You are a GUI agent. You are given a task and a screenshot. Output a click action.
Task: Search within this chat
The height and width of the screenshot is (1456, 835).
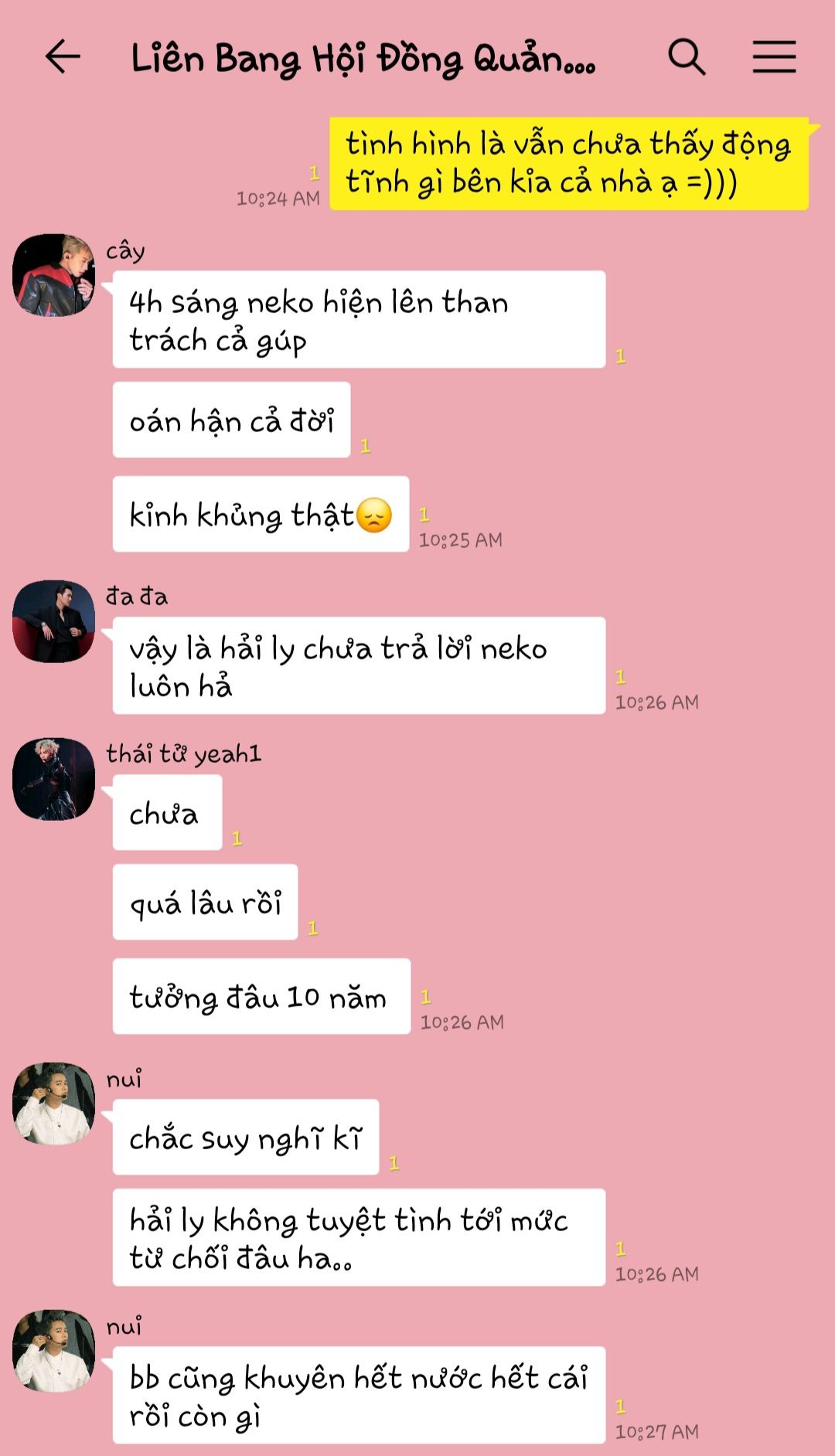coord(687,57)
